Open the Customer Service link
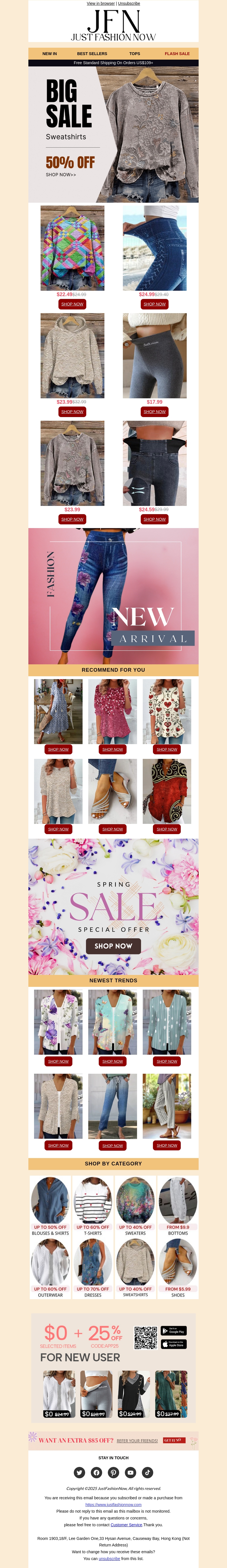Screen dimensions: 227x1568 pos(126,1525)
